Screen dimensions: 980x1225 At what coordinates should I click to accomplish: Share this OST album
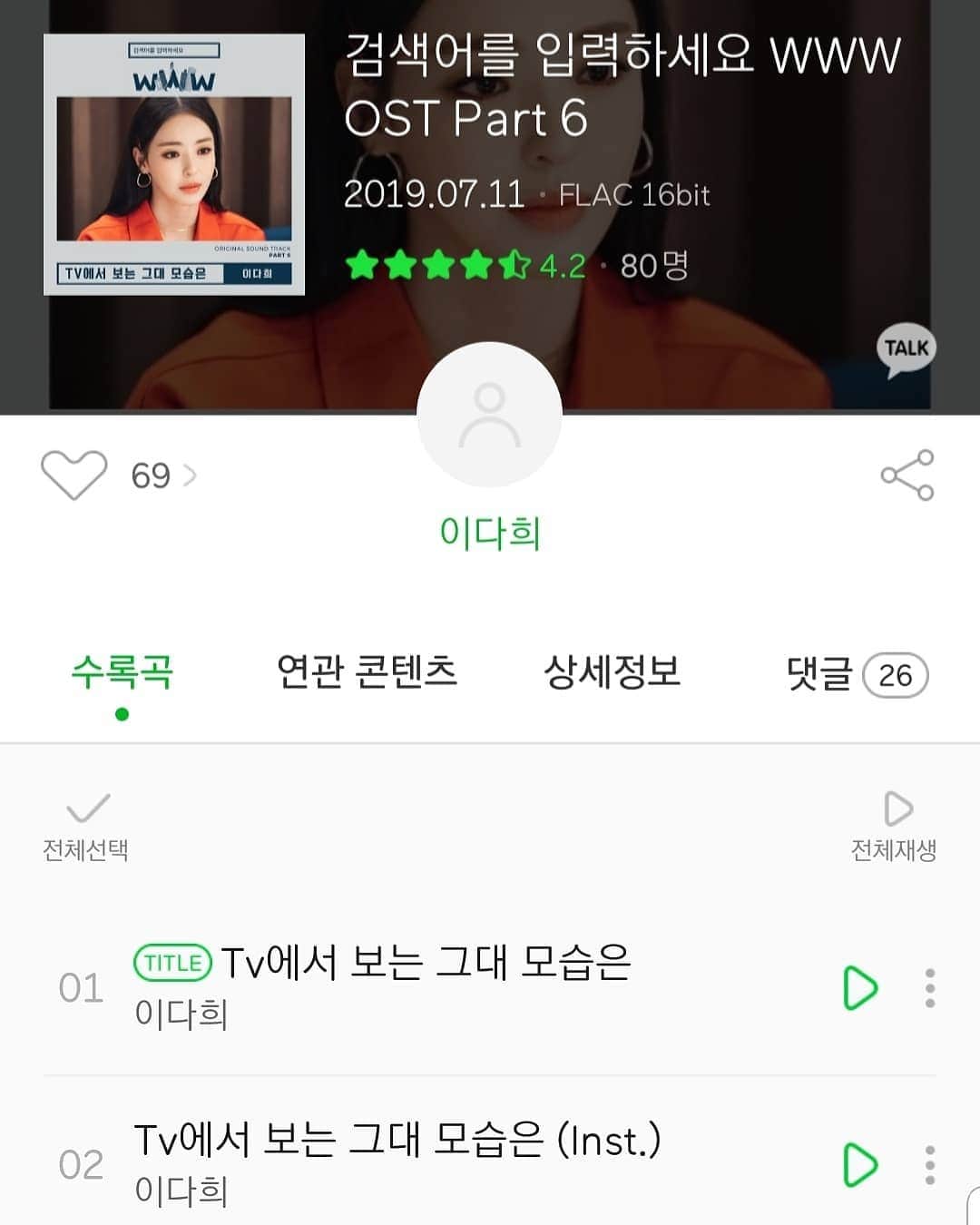(906, 475)
